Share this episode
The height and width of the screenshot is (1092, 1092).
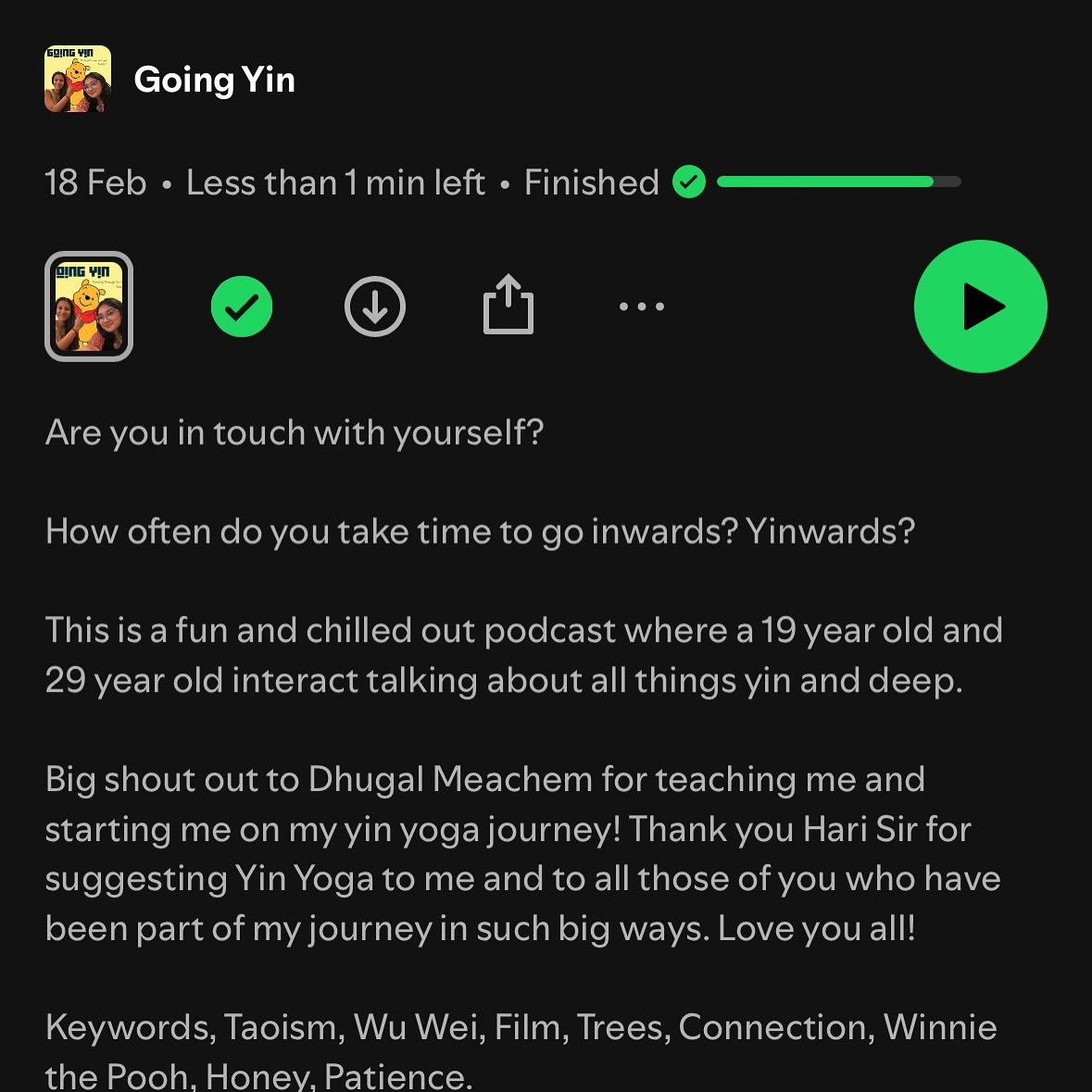coord(508,305)
